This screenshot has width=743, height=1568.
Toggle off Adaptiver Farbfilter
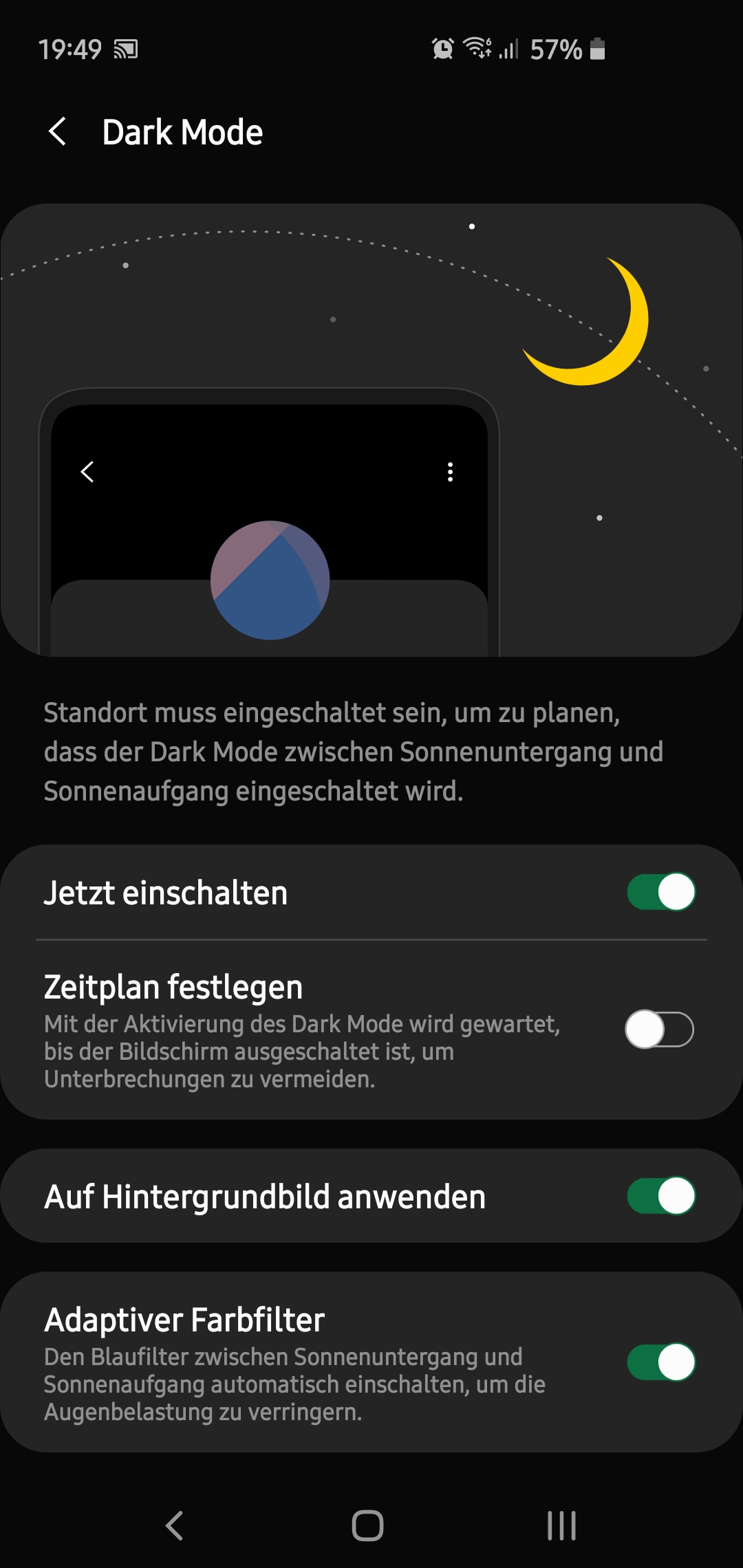coord(660,1362)
